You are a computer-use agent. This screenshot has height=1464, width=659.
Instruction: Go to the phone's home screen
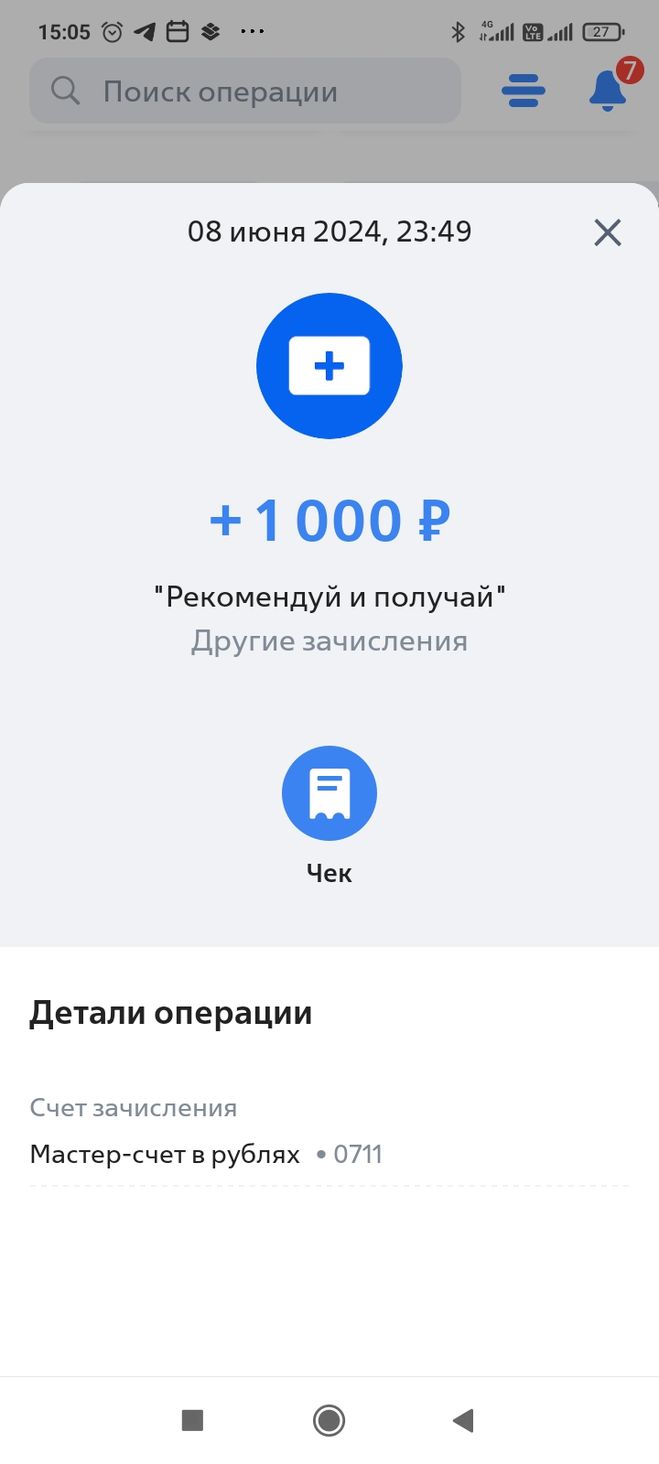[x=329, y=1420]
